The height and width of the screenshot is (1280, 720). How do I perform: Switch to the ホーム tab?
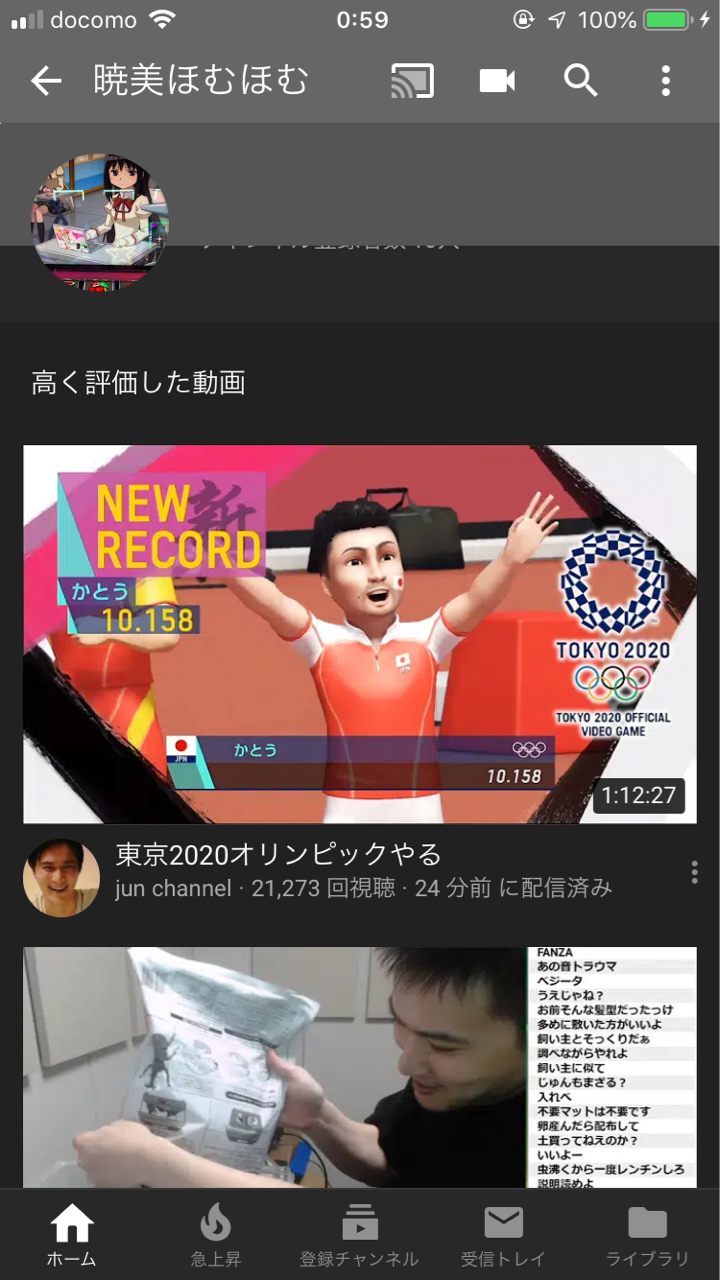[72, 1235]
